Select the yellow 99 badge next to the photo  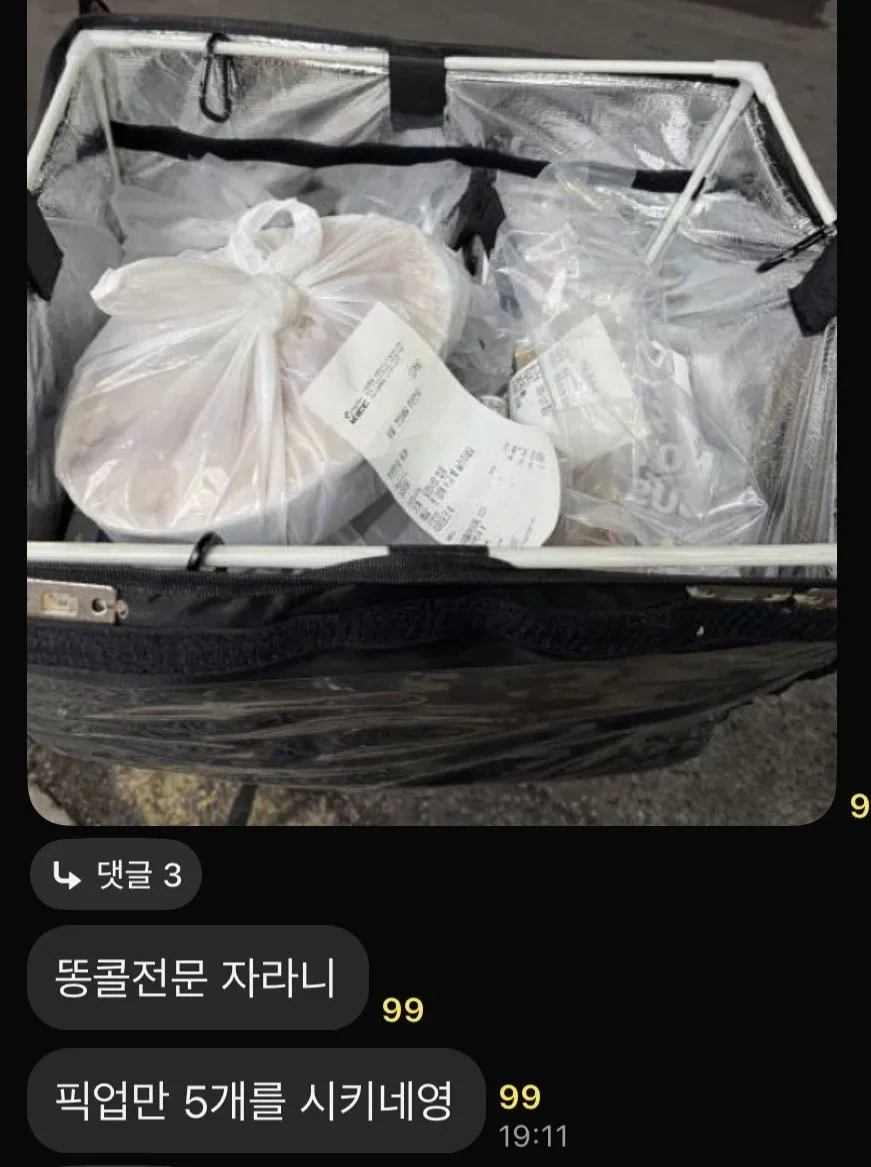click(858, 803)
